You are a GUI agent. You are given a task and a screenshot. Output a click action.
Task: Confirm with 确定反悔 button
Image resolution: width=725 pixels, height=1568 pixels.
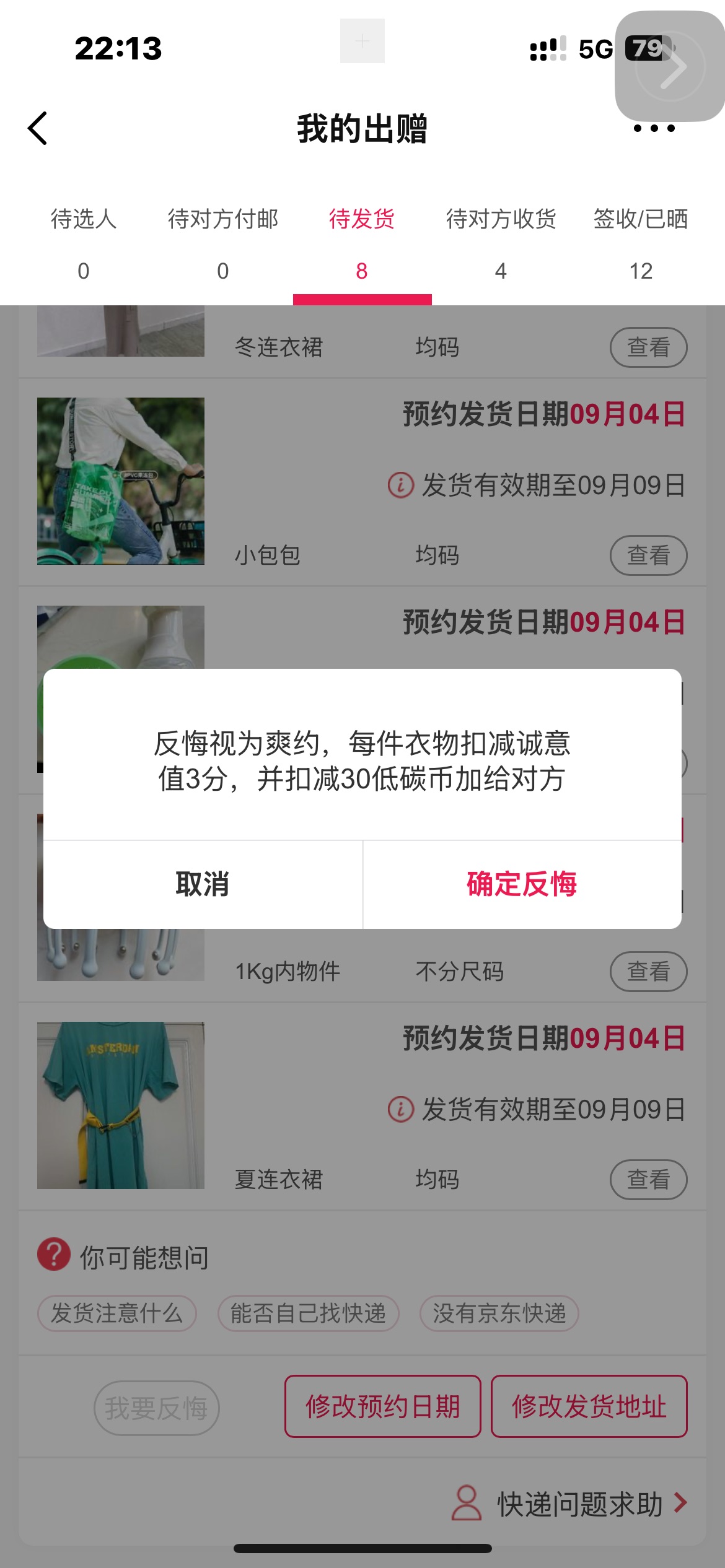pyautogui.click(x=522, y=884)
